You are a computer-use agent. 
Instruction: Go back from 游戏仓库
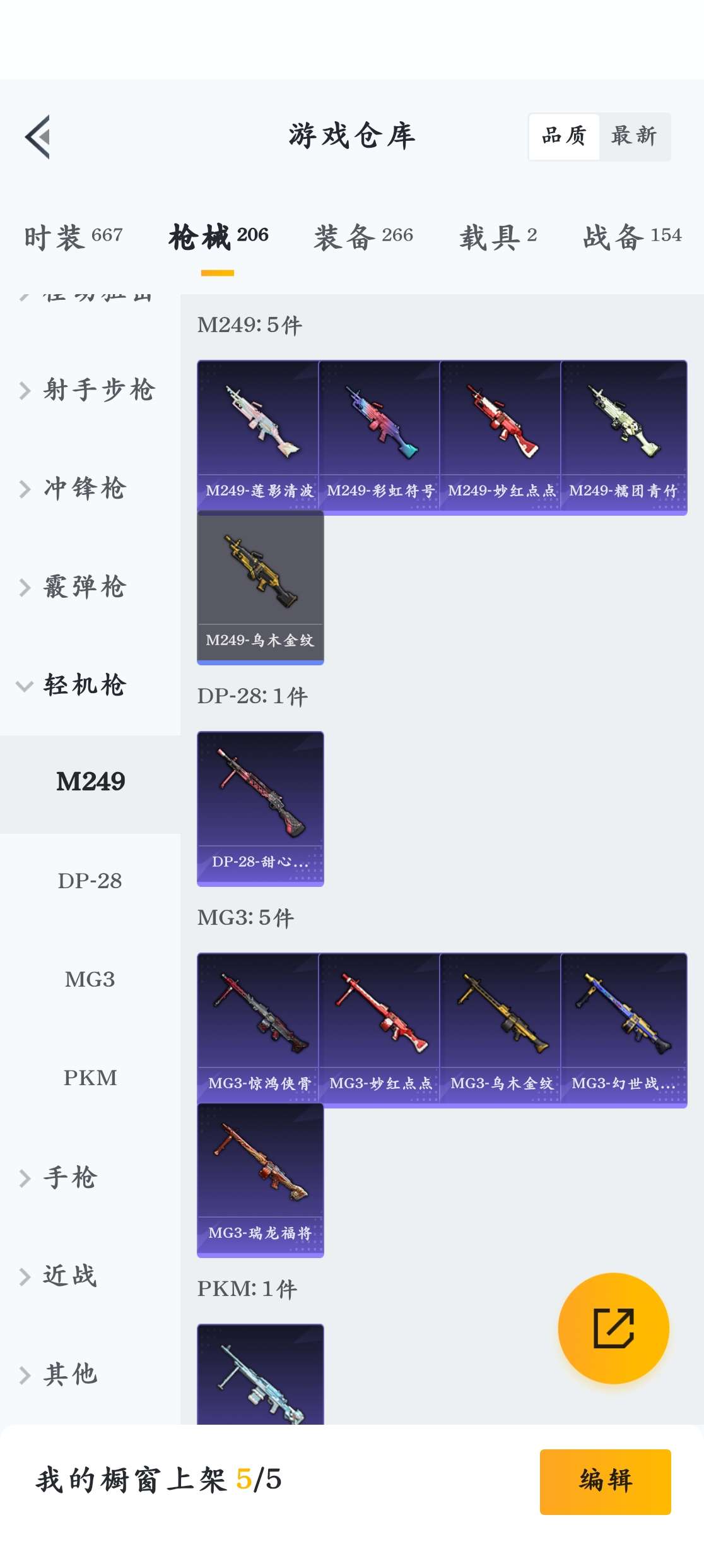click(x=38, y=136)
